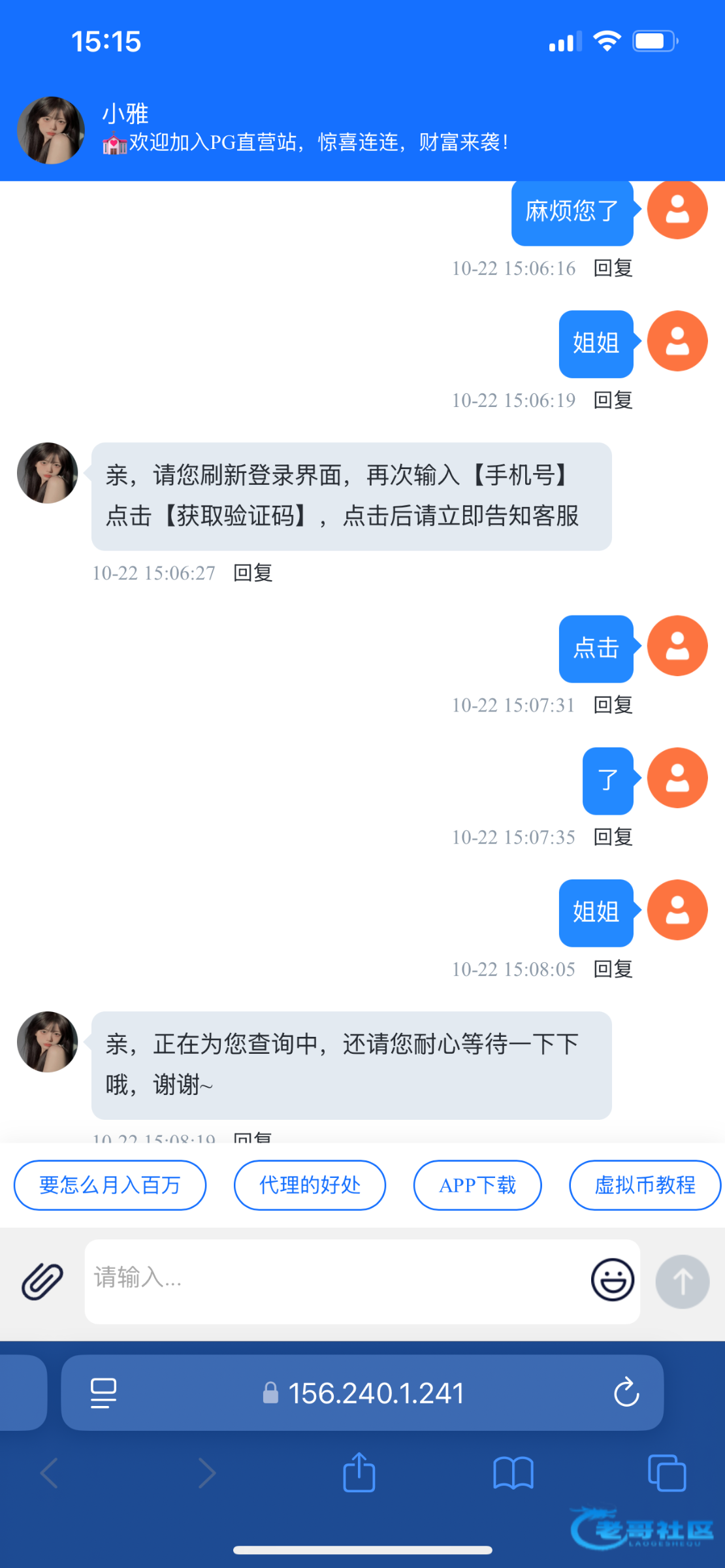
Task: Tap the send arrow button
Action: pyautogui.click(x=682, y=1281)
